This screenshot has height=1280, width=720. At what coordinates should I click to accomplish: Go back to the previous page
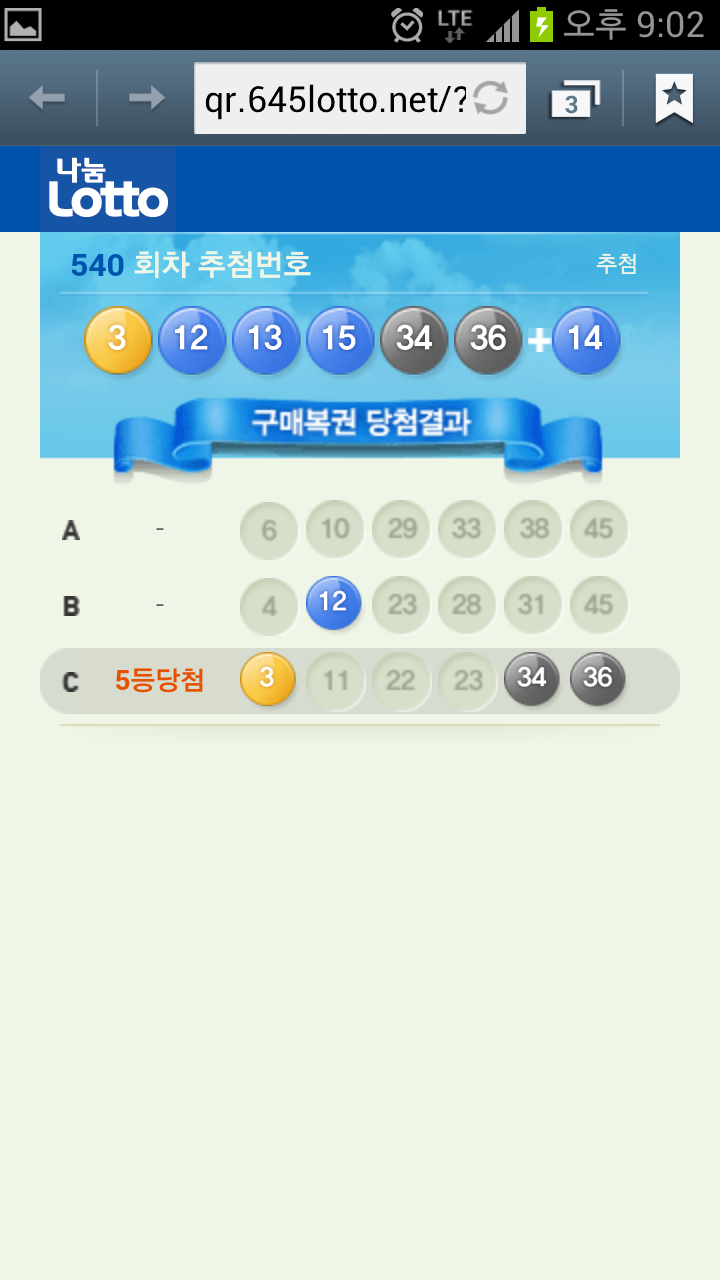pos(47,98)
